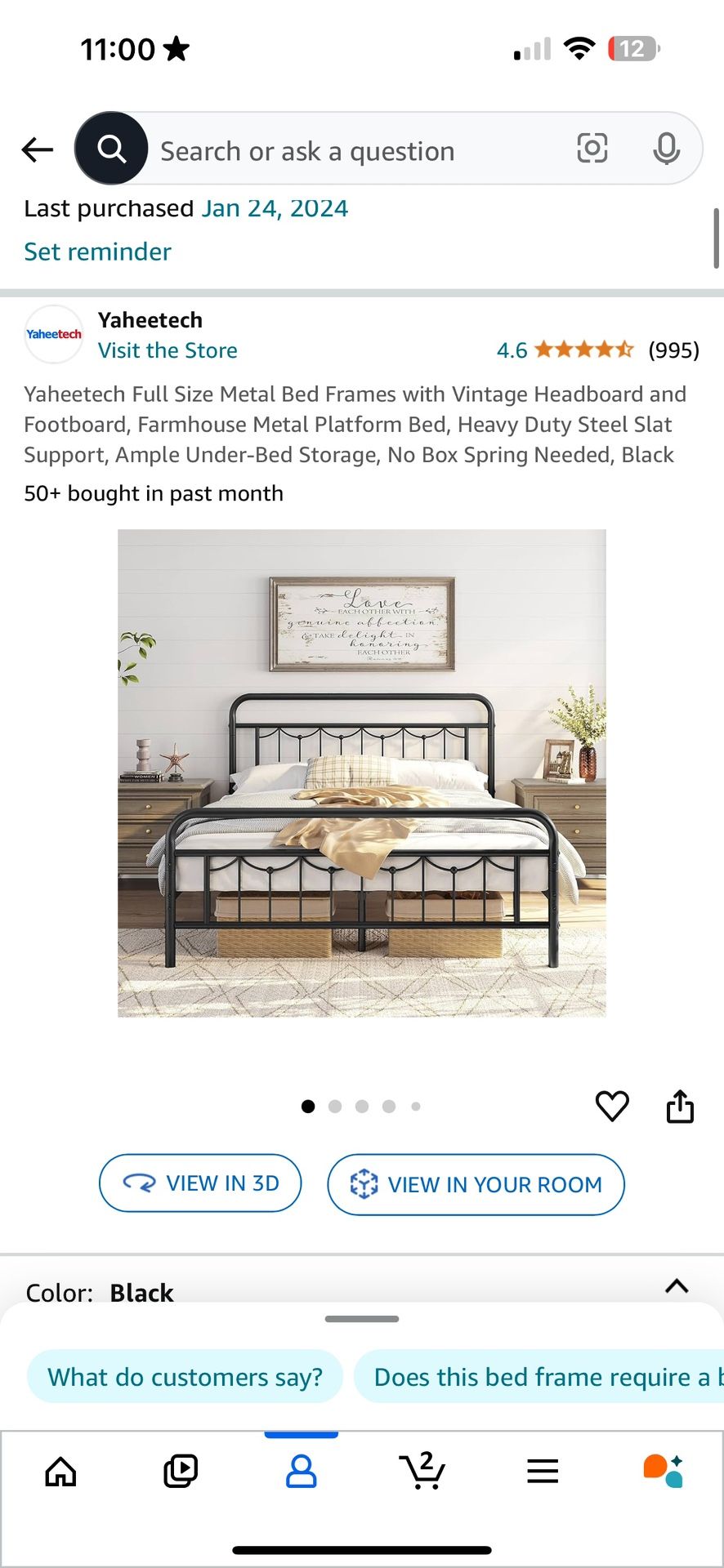Ask Rufus 'What do customers say?'
This screenshot has height=1568, width=724.
[x=184, y=1376]
